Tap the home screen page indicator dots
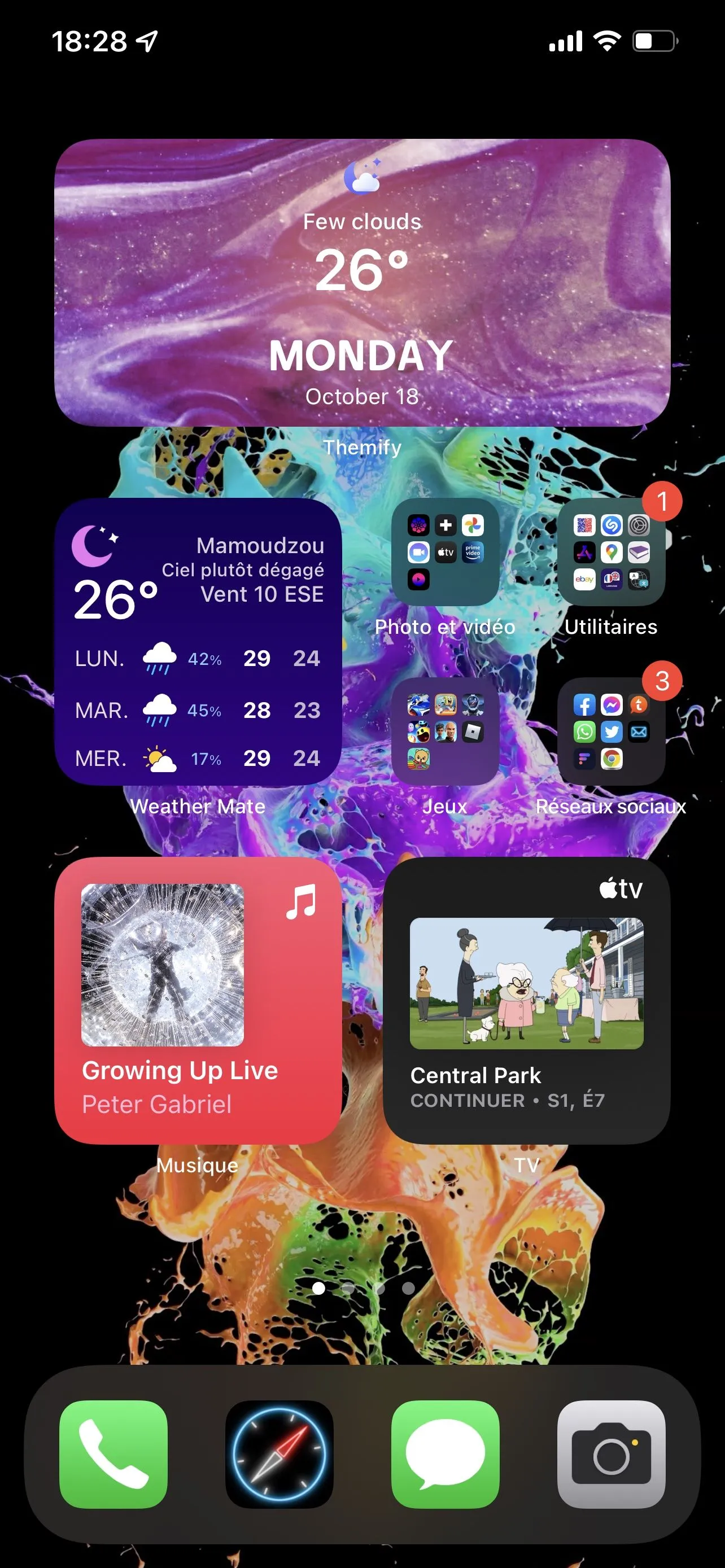 click(x=364, y=1288)
